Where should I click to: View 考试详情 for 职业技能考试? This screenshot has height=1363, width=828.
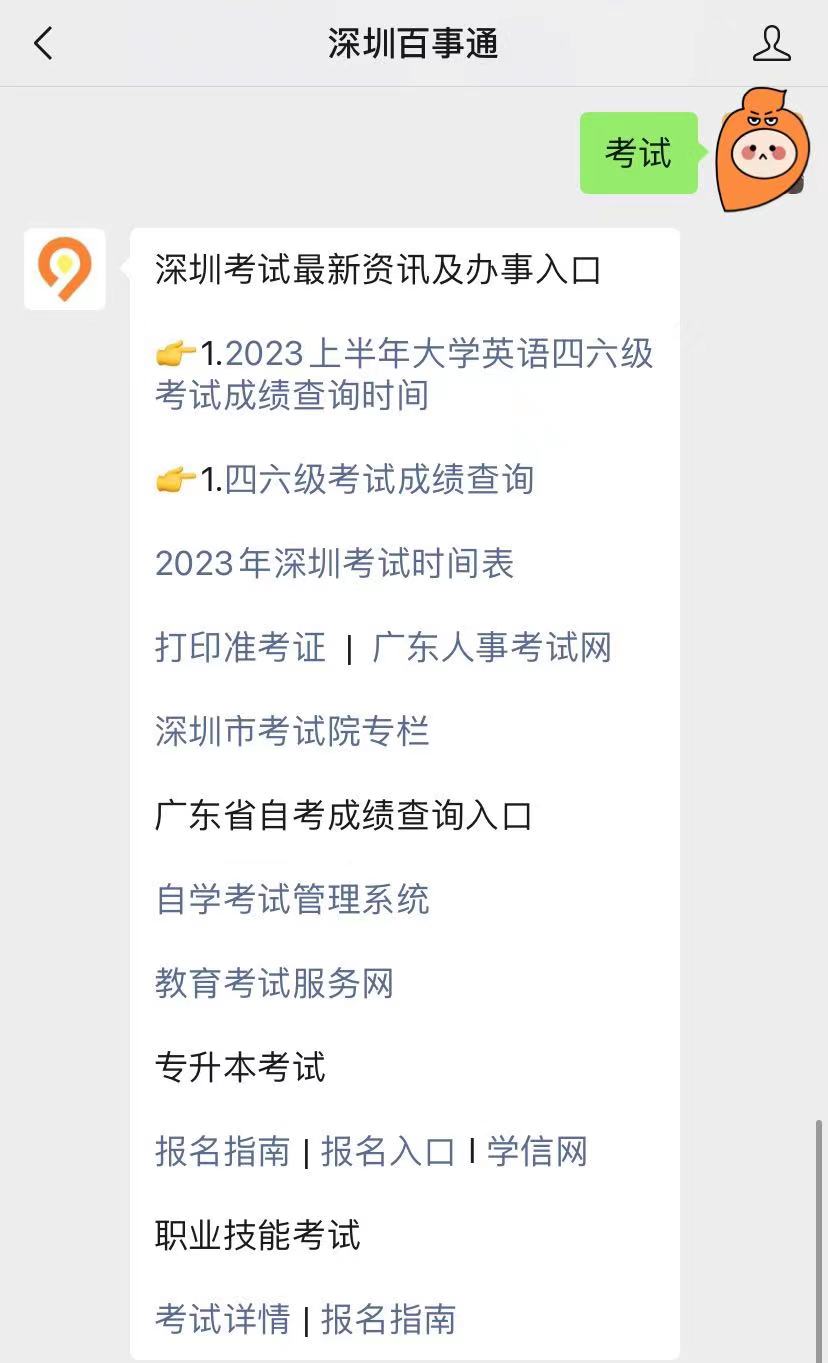pos(222,1319)
